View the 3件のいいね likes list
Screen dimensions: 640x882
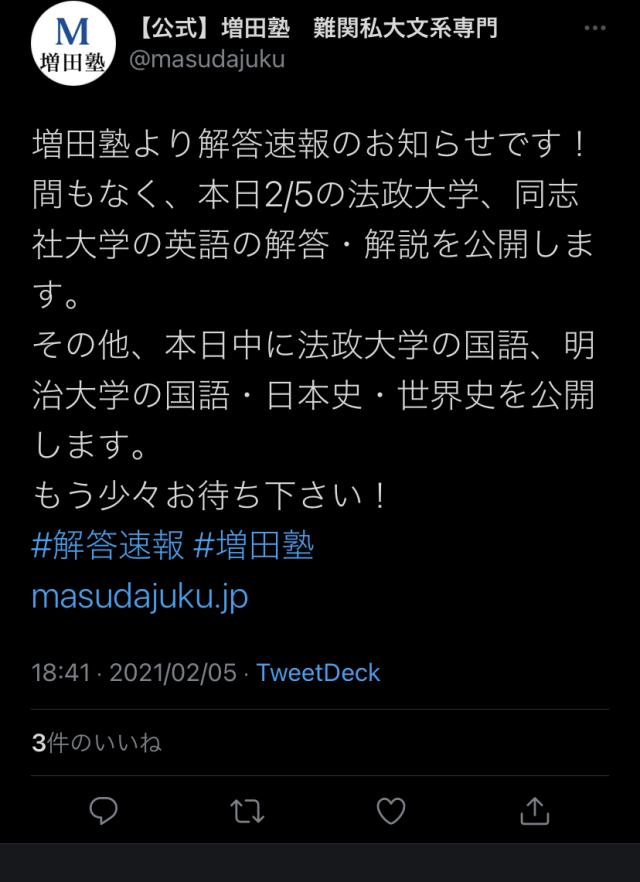click(97, 743)
